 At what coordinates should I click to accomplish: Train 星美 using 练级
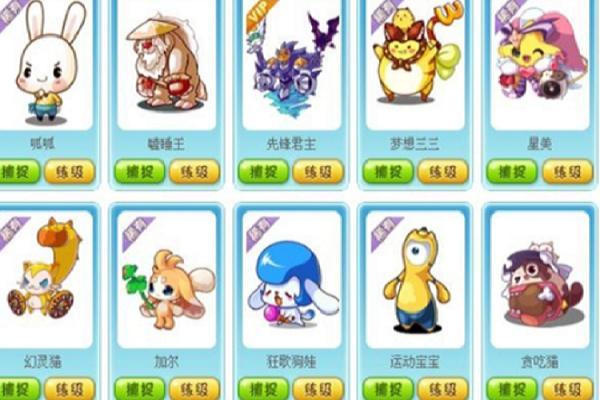566,172
